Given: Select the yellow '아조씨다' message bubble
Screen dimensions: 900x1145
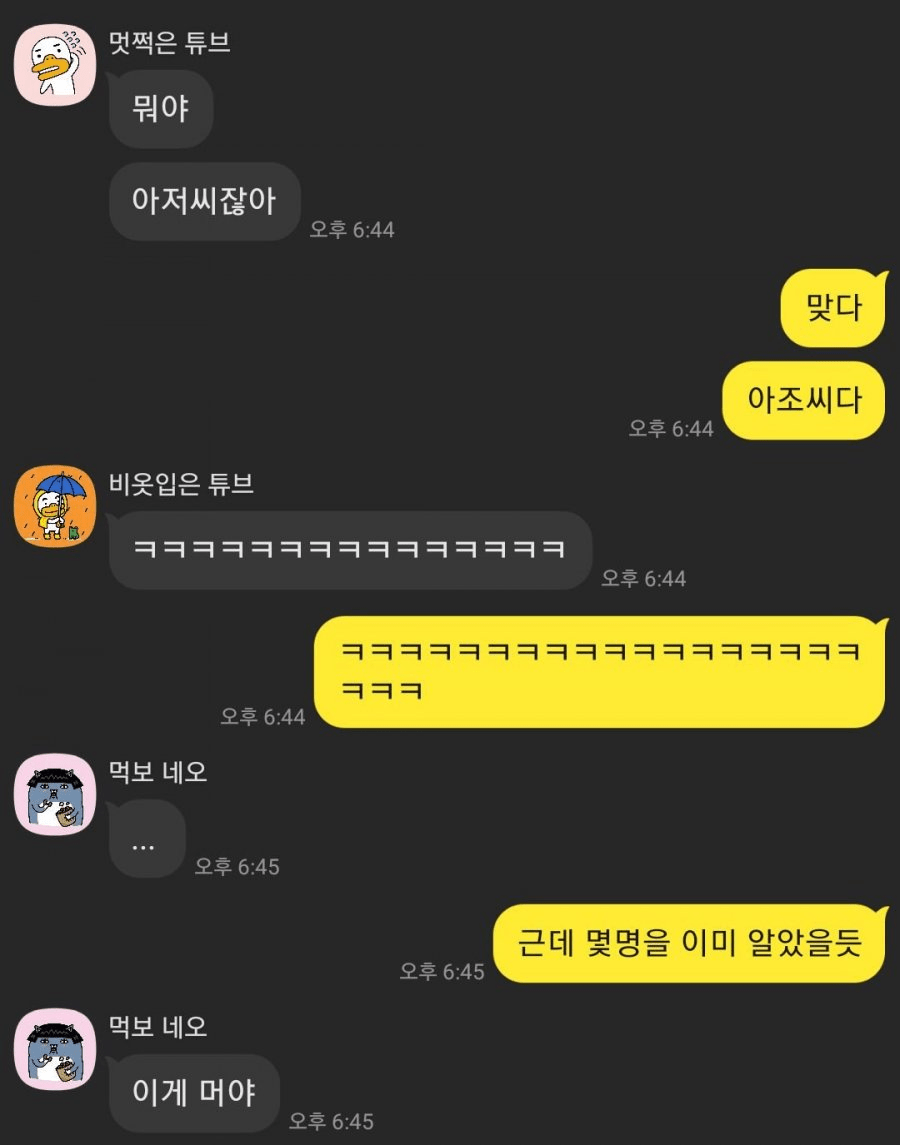Looking at the screenshot, I should 803,401.
